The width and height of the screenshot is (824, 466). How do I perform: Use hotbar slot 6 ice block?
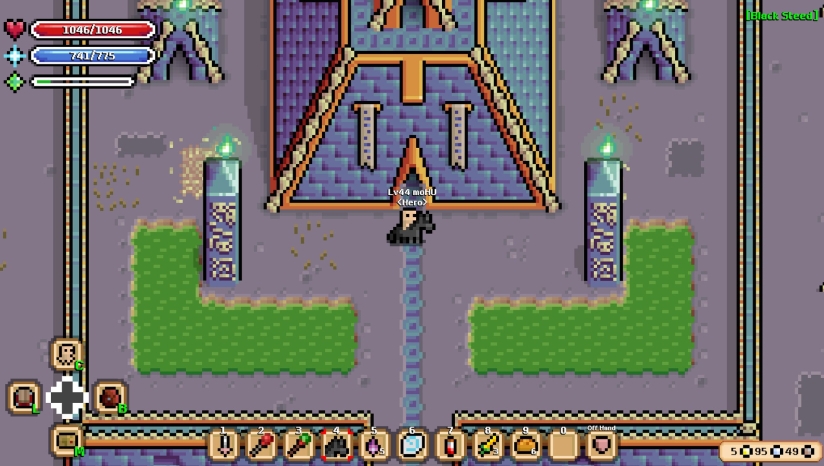[x=412, y=446]
